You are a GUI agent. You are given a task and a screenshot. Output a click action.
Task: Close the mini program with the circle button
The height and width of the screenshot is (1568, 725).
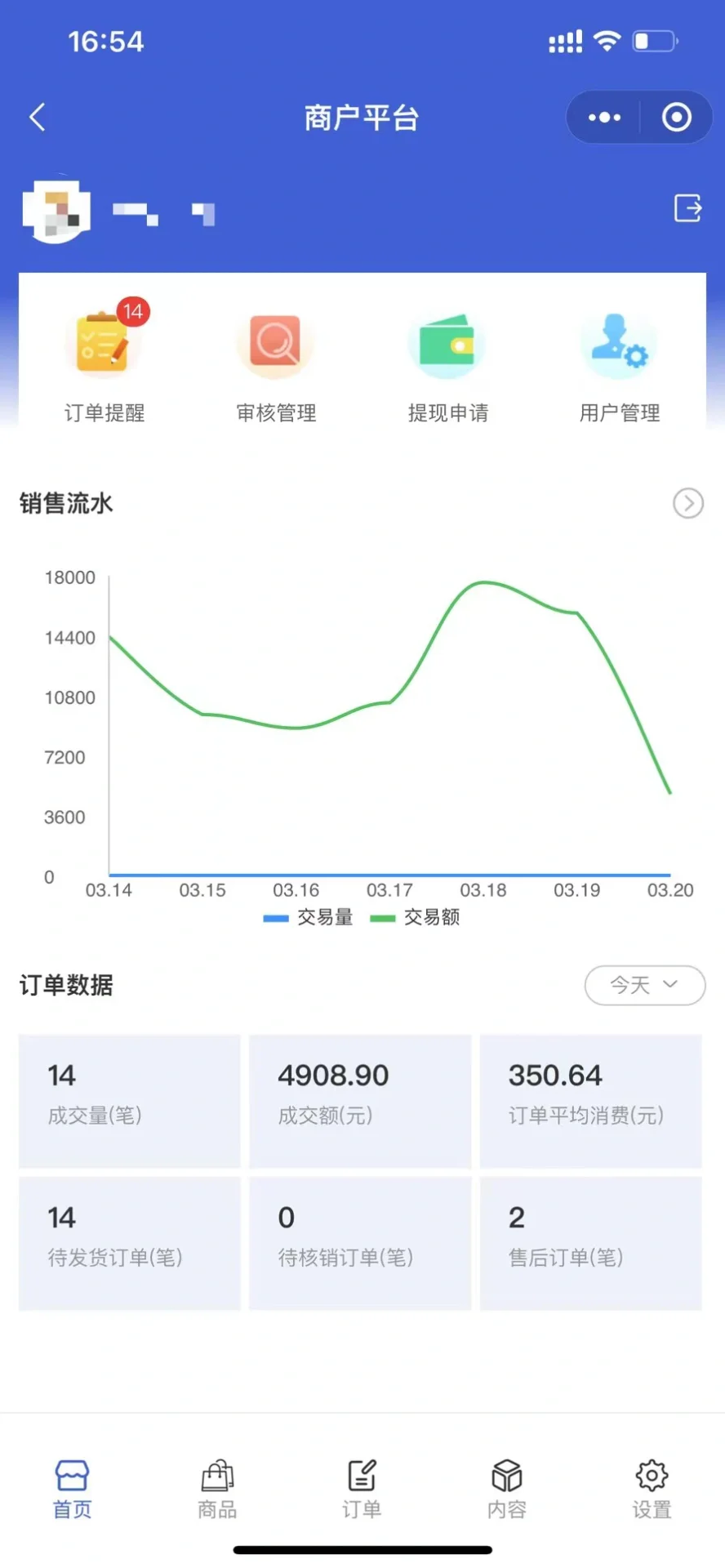coord(676,118)
